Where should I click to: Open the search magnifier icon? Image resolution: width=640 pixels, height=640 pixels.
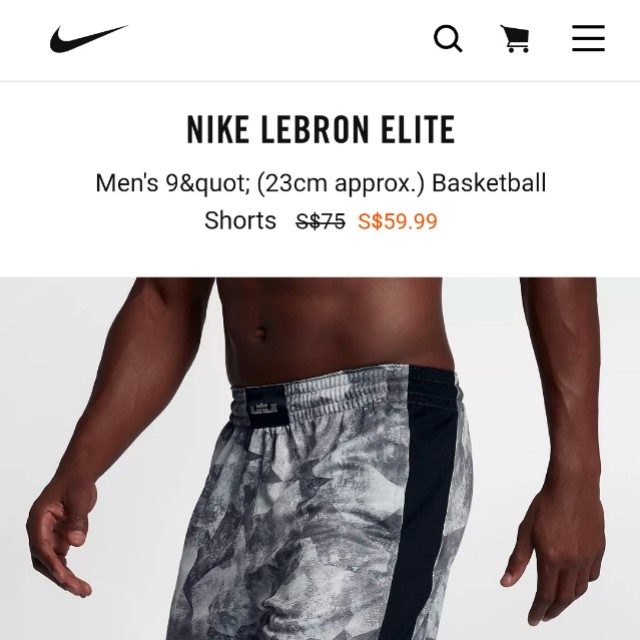click(x=447, y=39)
